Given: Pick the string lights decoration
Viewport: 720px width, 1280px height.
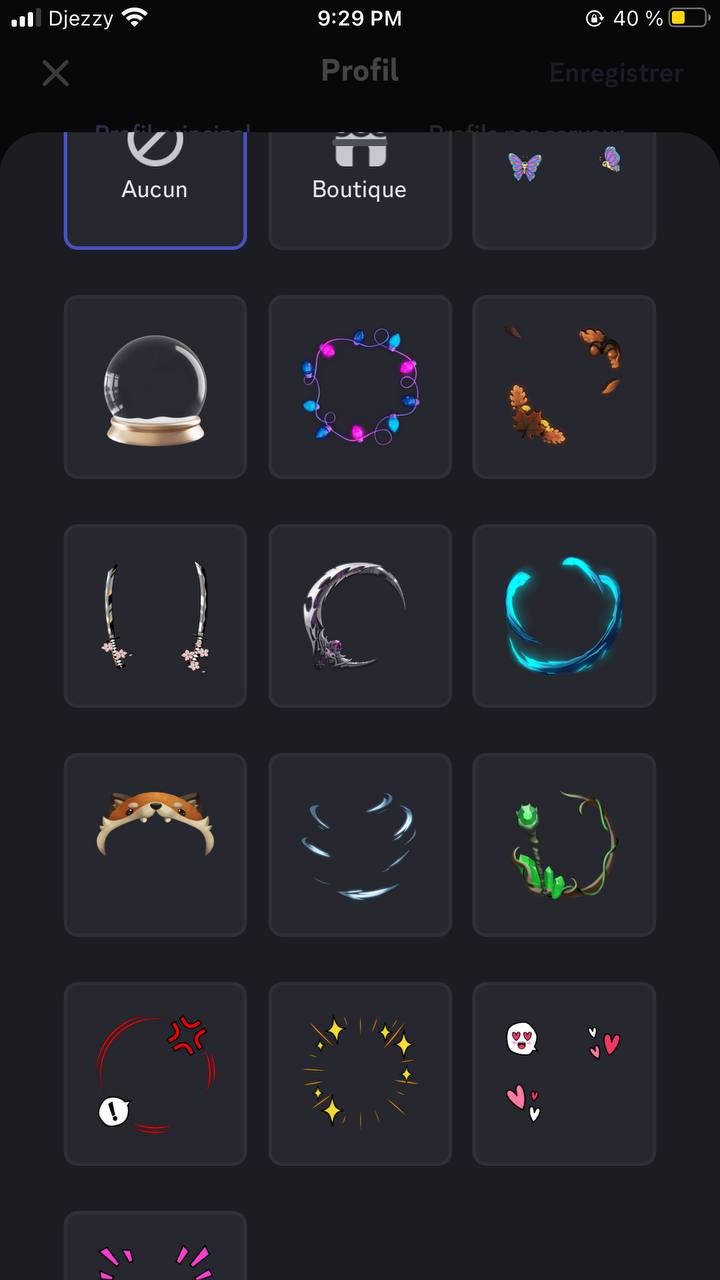Looking at the screenshot, I should 360,387.
